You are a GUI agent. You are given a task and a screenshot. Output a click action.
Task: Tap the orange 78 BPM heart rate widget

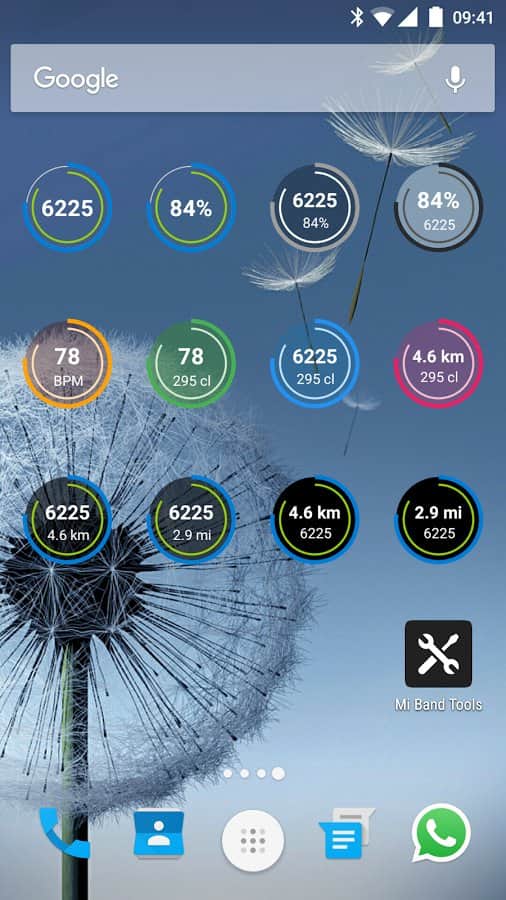click(67, 363)
